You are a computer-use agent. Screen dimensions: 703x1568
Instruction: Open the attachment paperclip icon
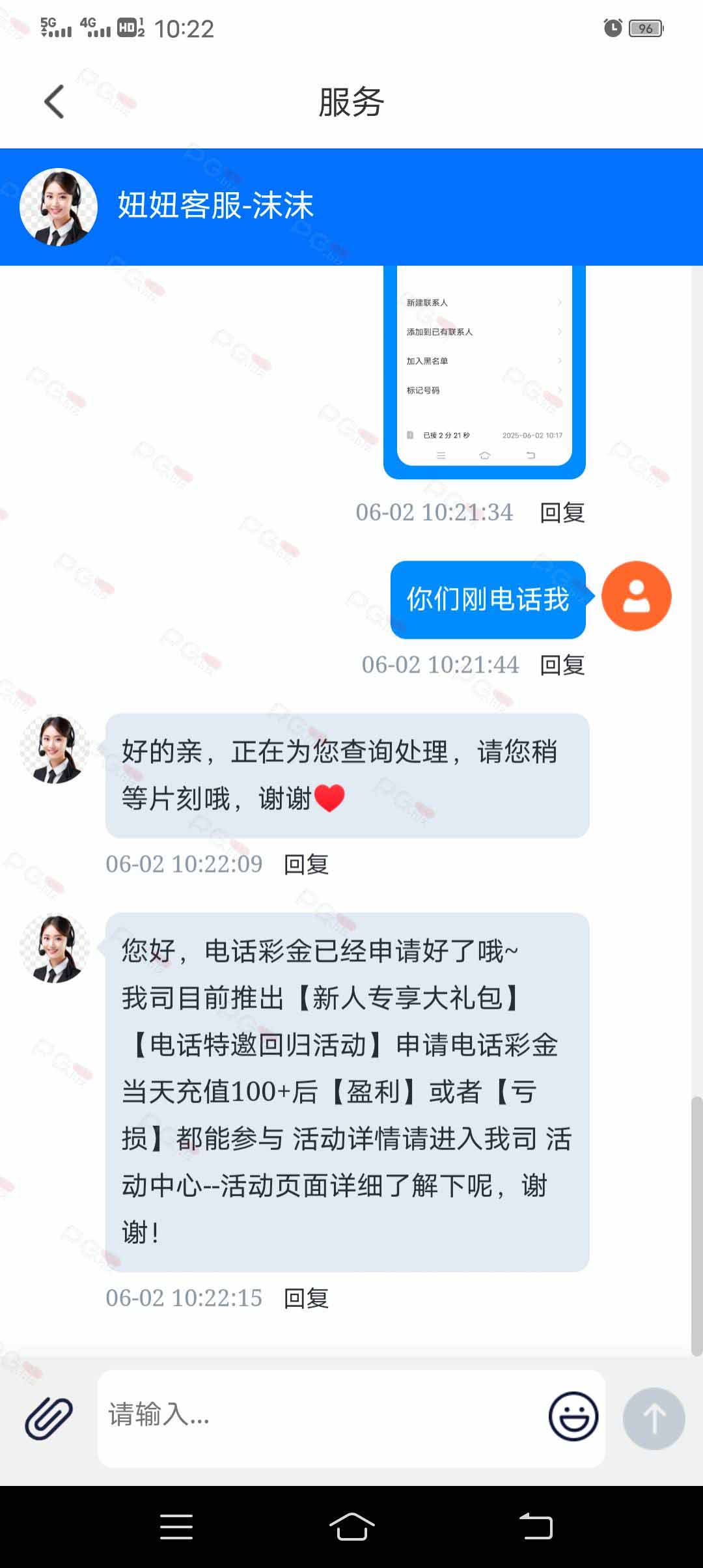[x=49, y=1418]
